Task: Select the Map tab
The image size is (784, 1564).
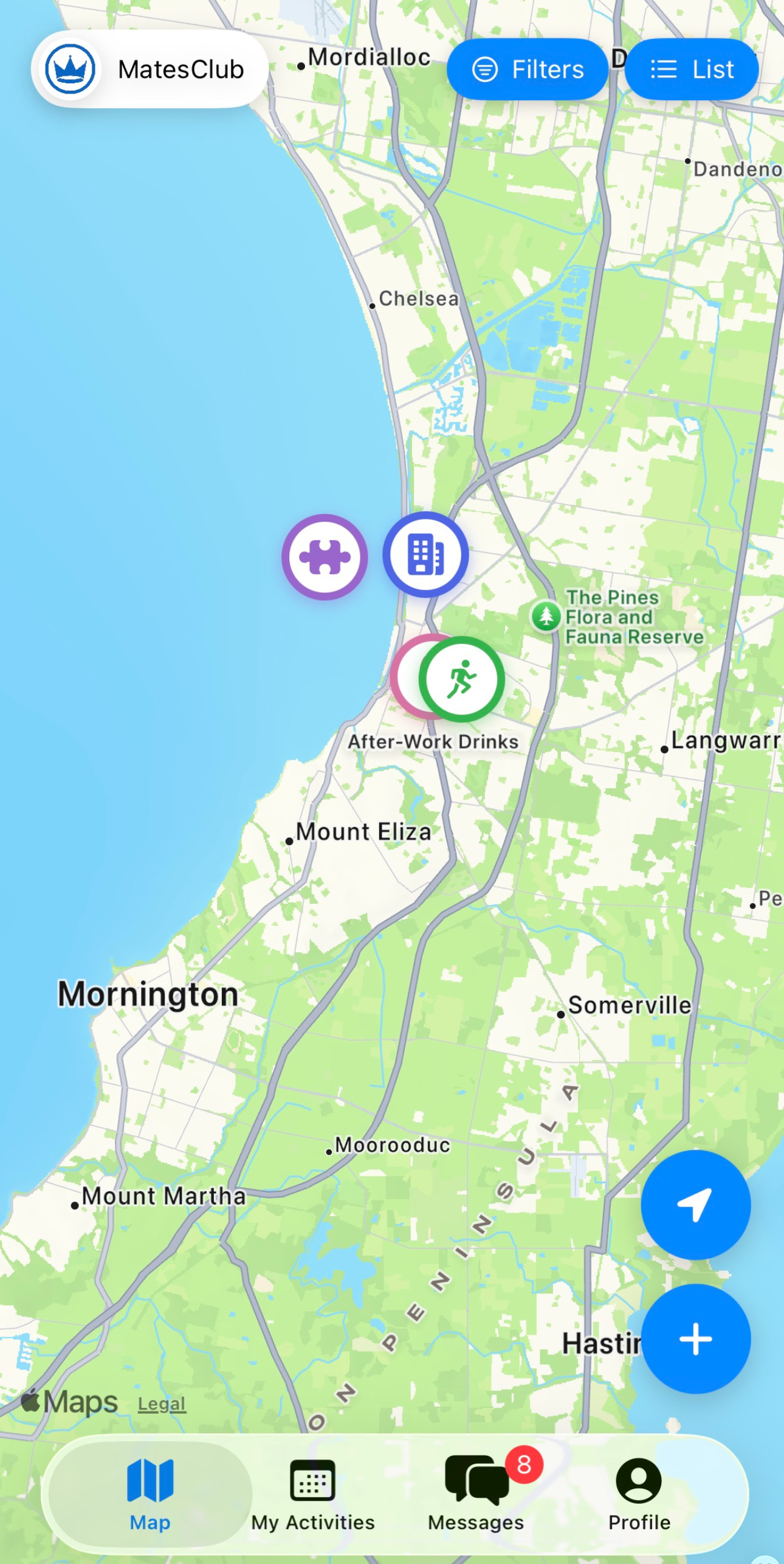Action: [150, 1495]
